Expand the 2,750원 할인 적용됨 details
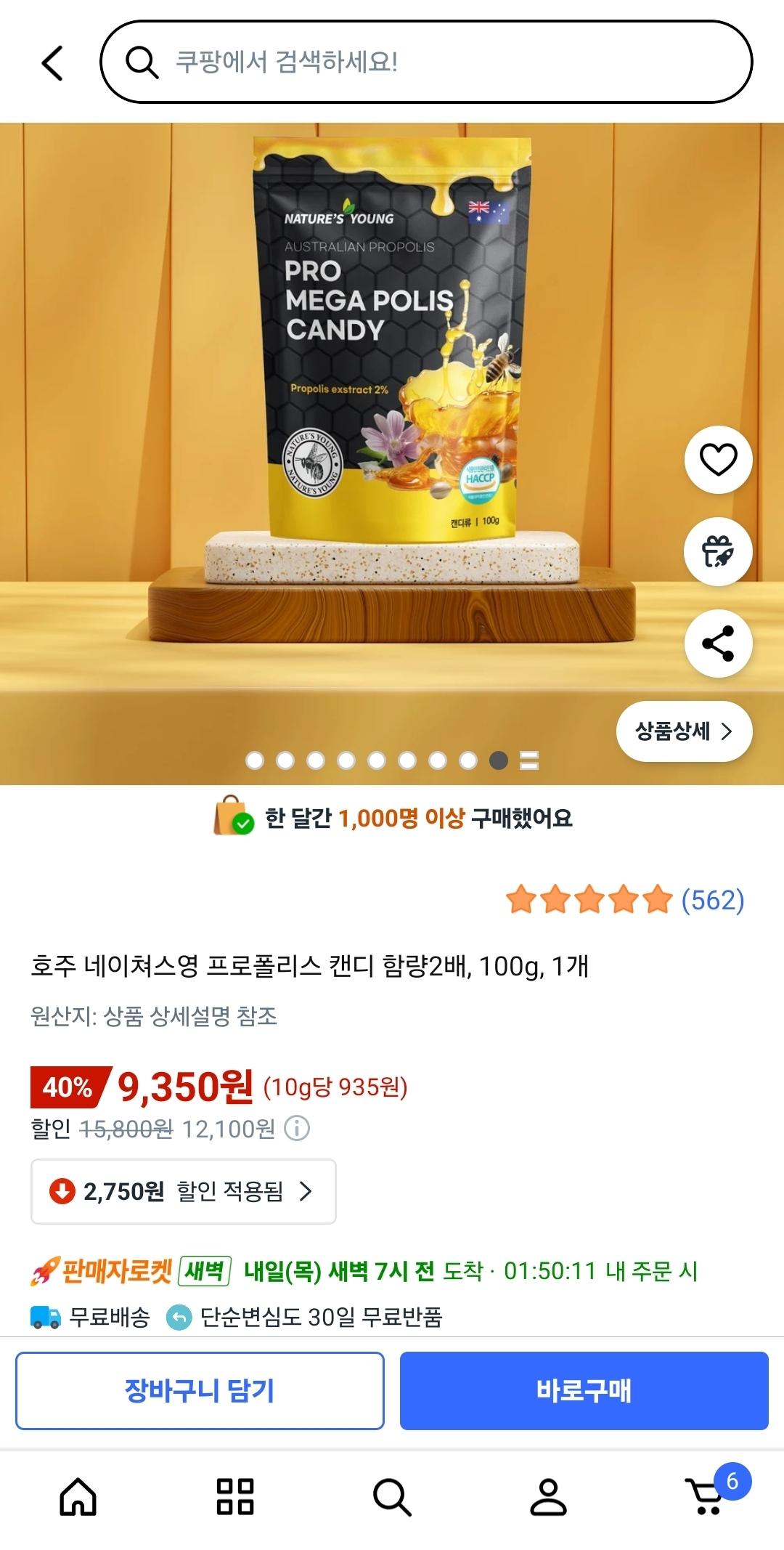The width and height of the screenshot is (784, 1550). pyautogui.click(x=183, y=1191)
